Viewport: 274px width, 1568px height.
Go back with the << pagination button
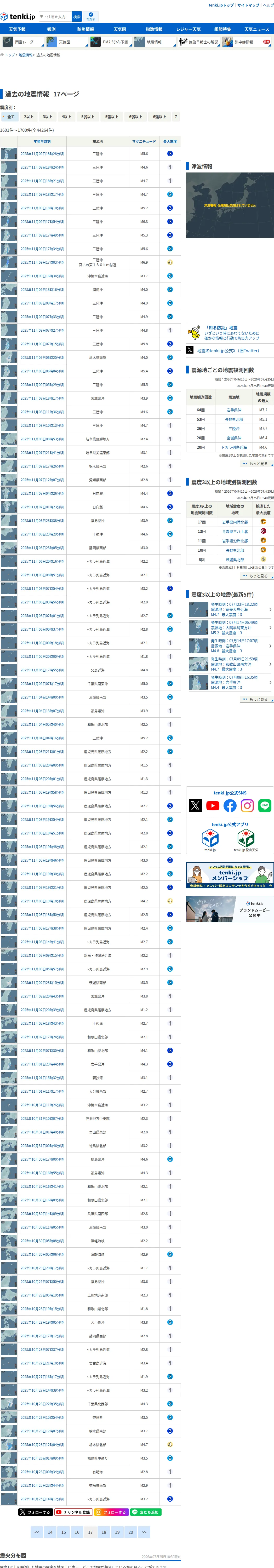point(37,1532)
